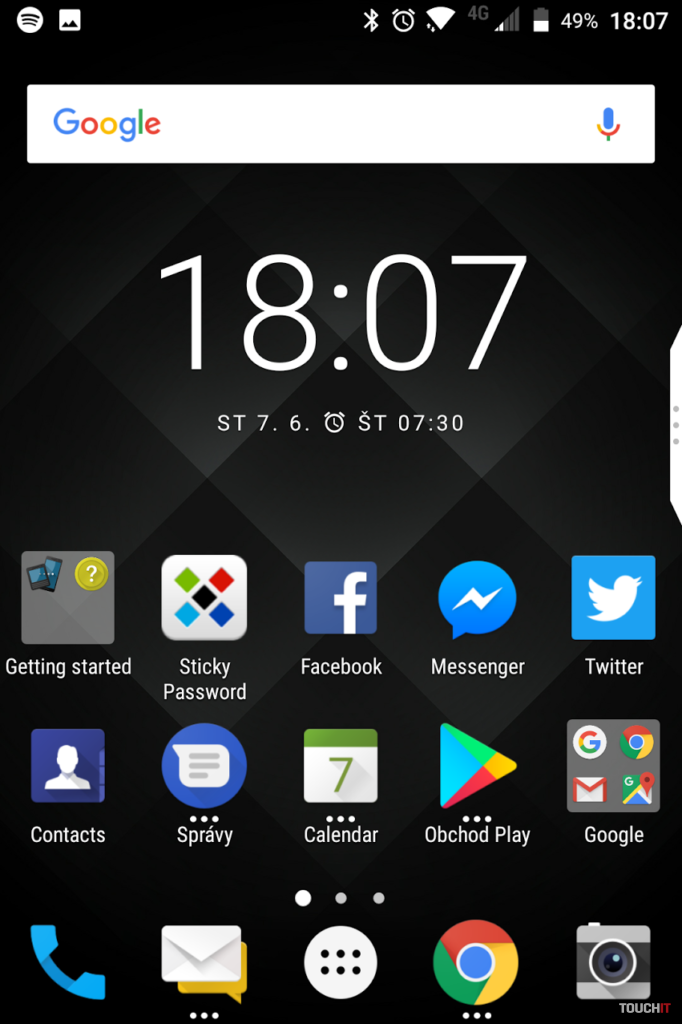
Task: Tap the Google search box
Action: point(320,124)
